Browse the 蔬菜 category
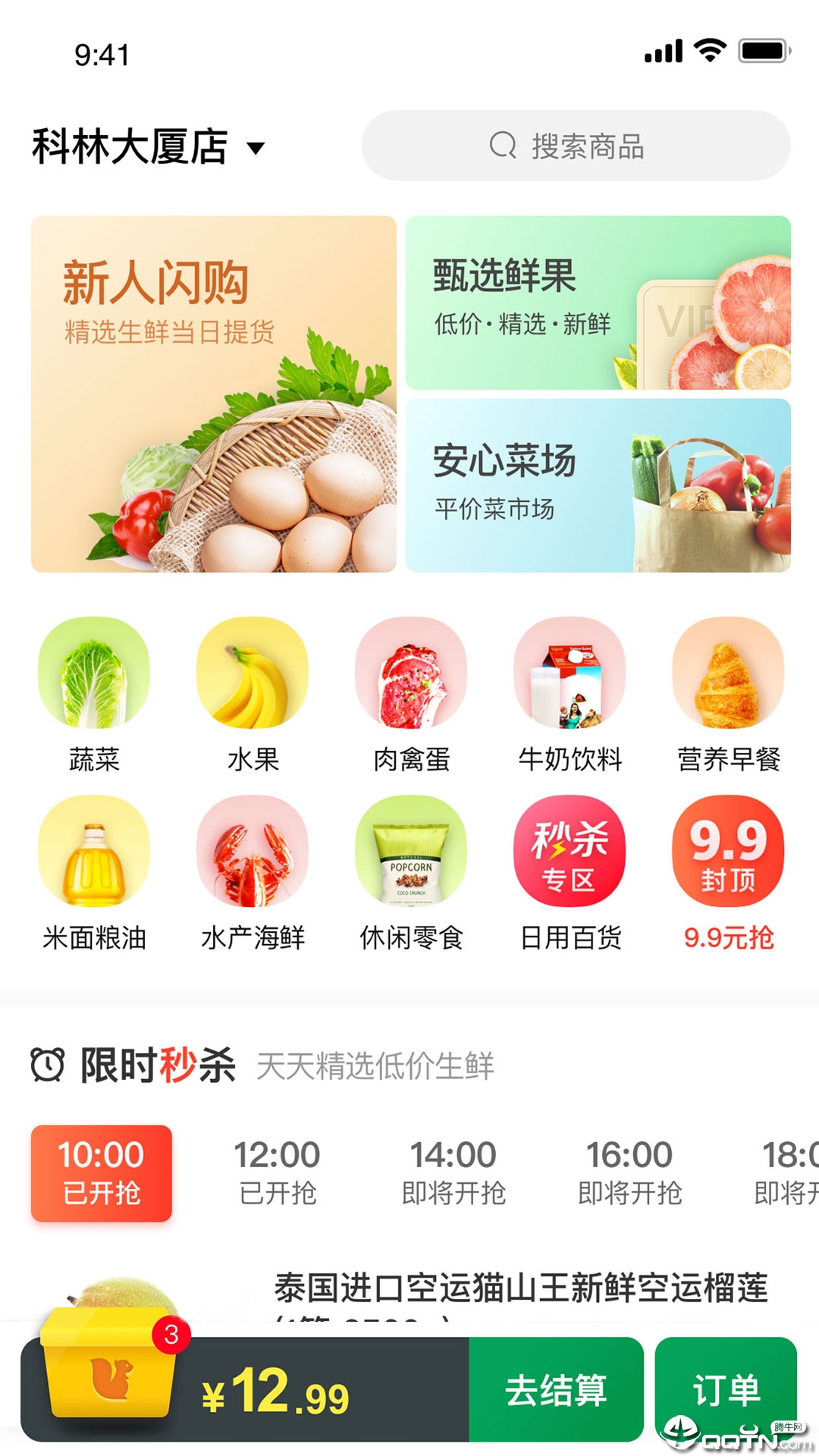 tap(94, 693)
